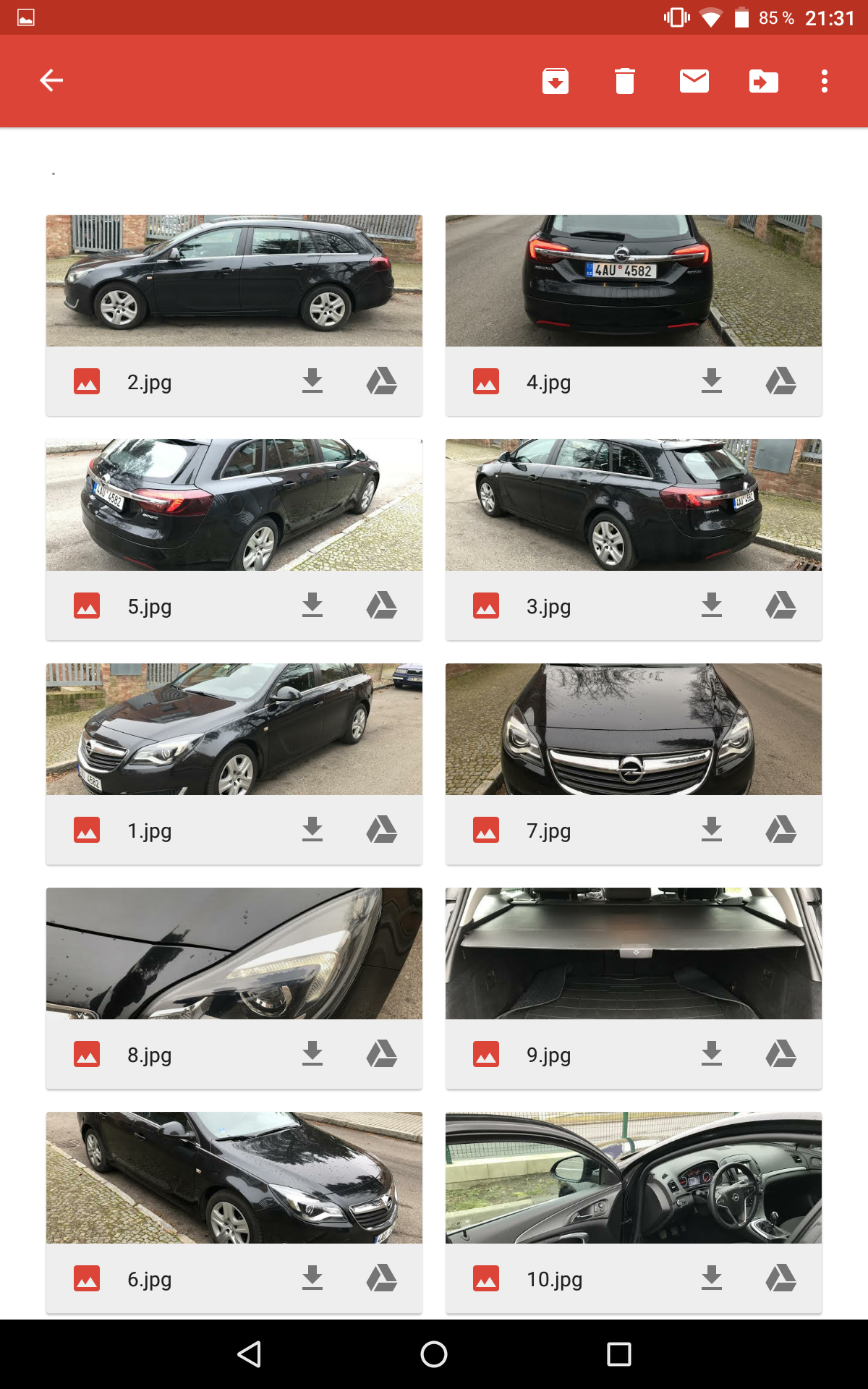Archive this email conversation
868x1389 pixels.
click(555, 81)
